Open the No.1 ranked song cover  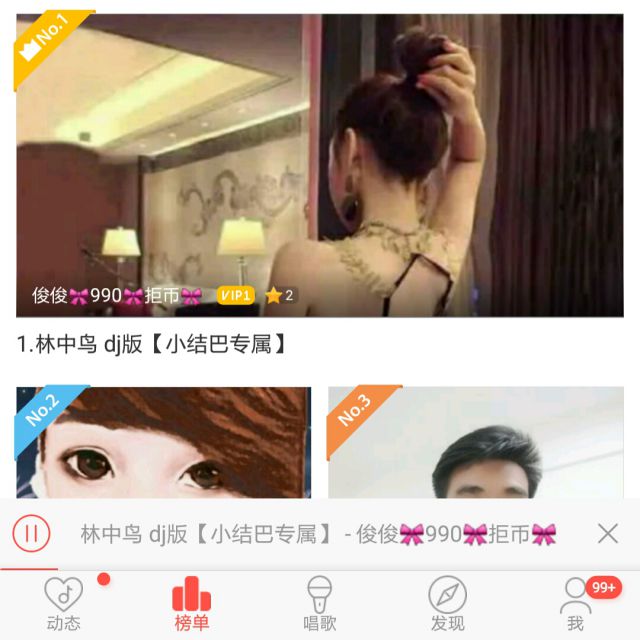click(320, 165)
